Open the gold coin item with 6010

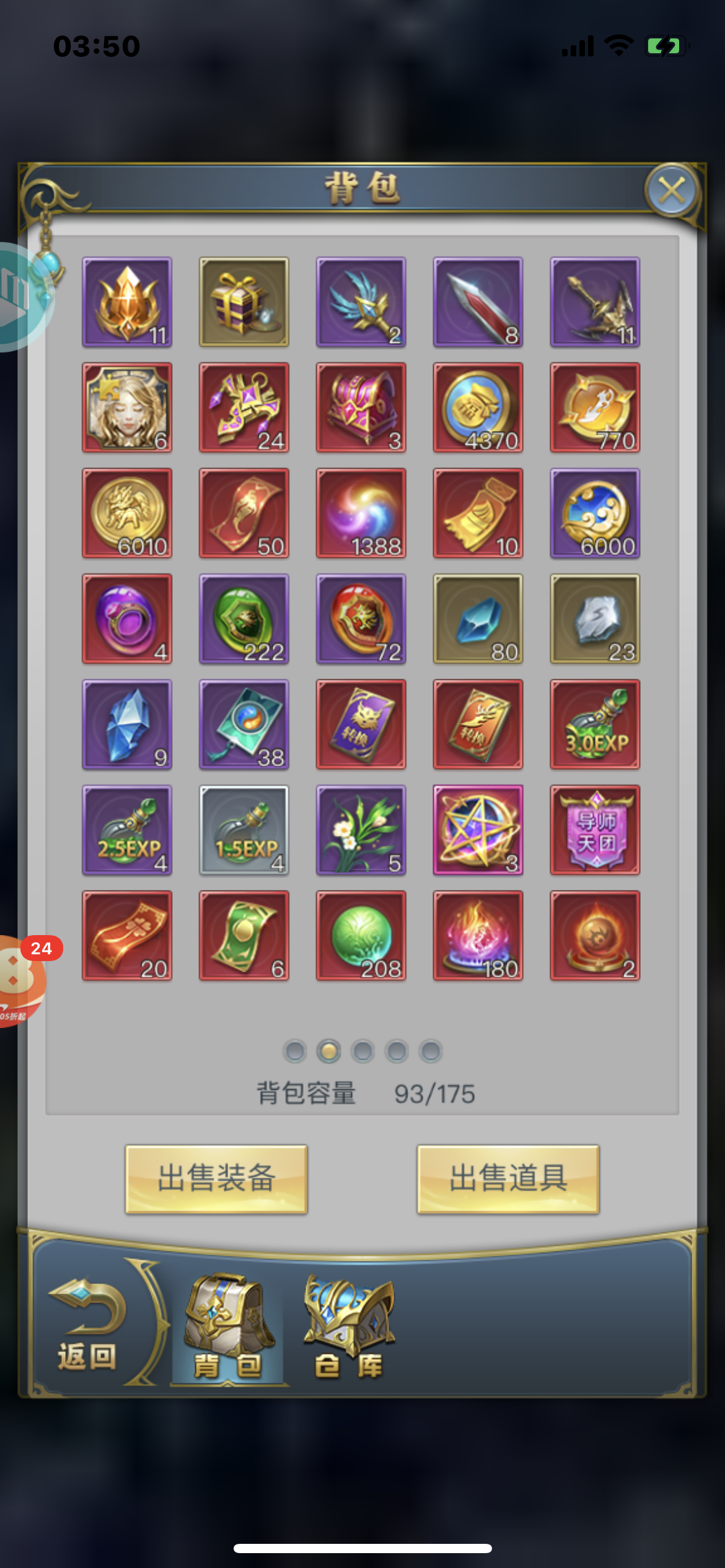pos(127,513)
